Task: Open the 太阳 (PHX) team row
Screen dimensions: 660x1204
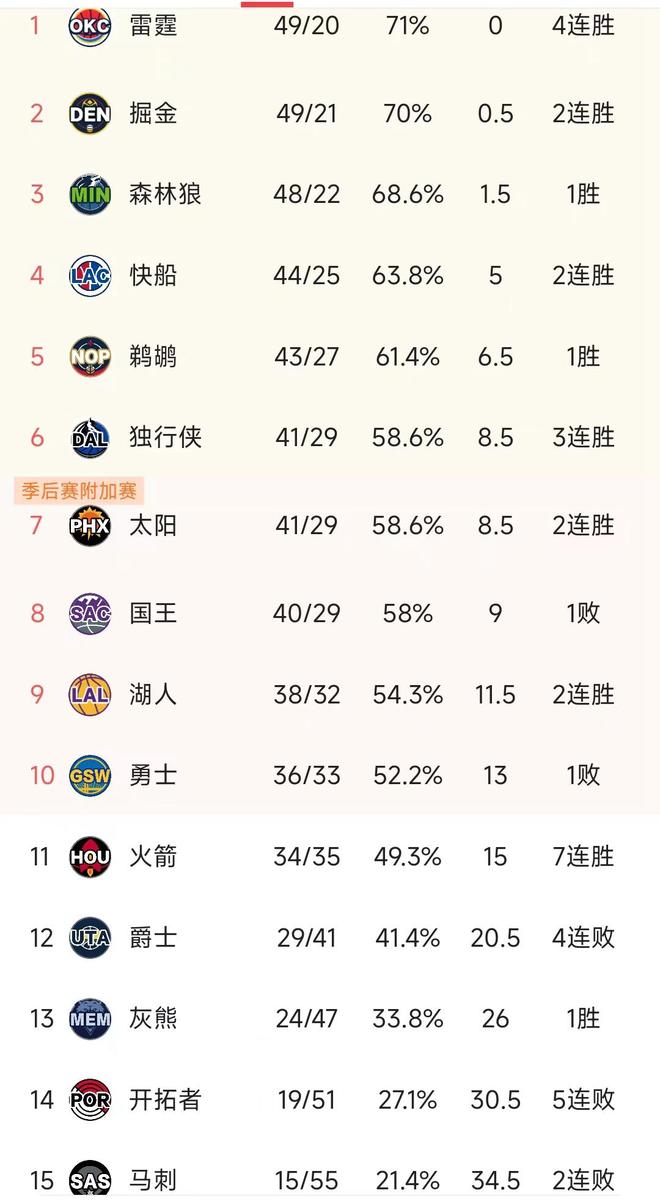Action: point(153,525)
